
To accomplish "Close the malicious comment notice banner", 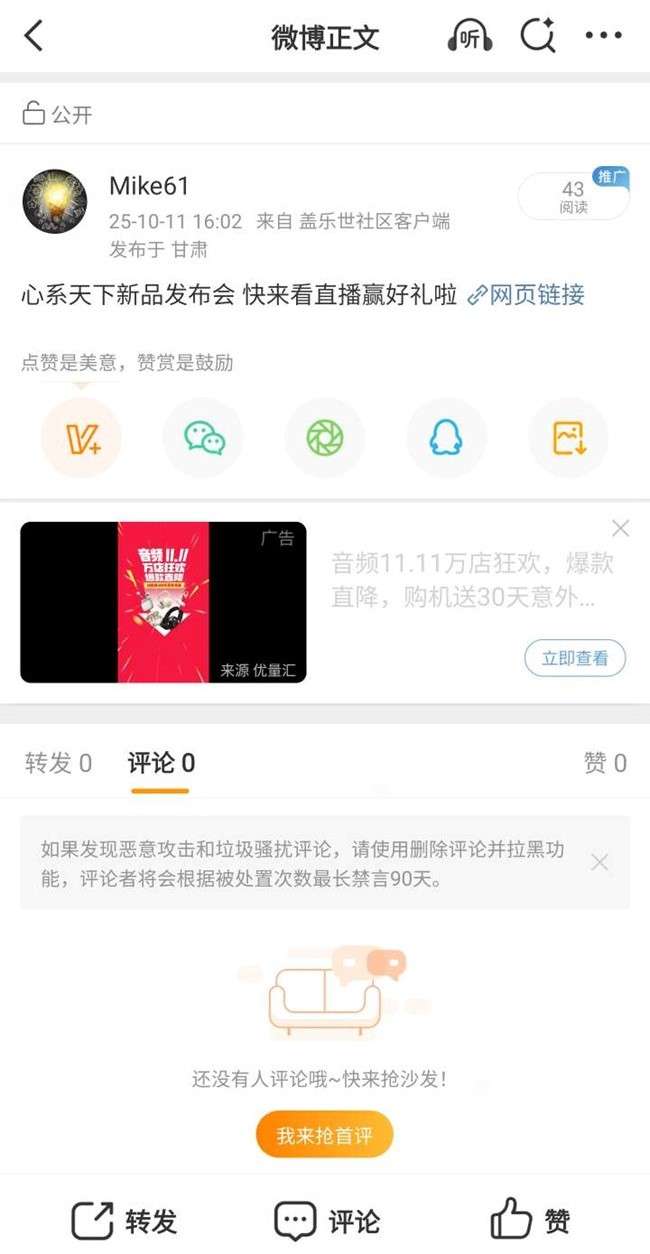I will click(599, 862).
